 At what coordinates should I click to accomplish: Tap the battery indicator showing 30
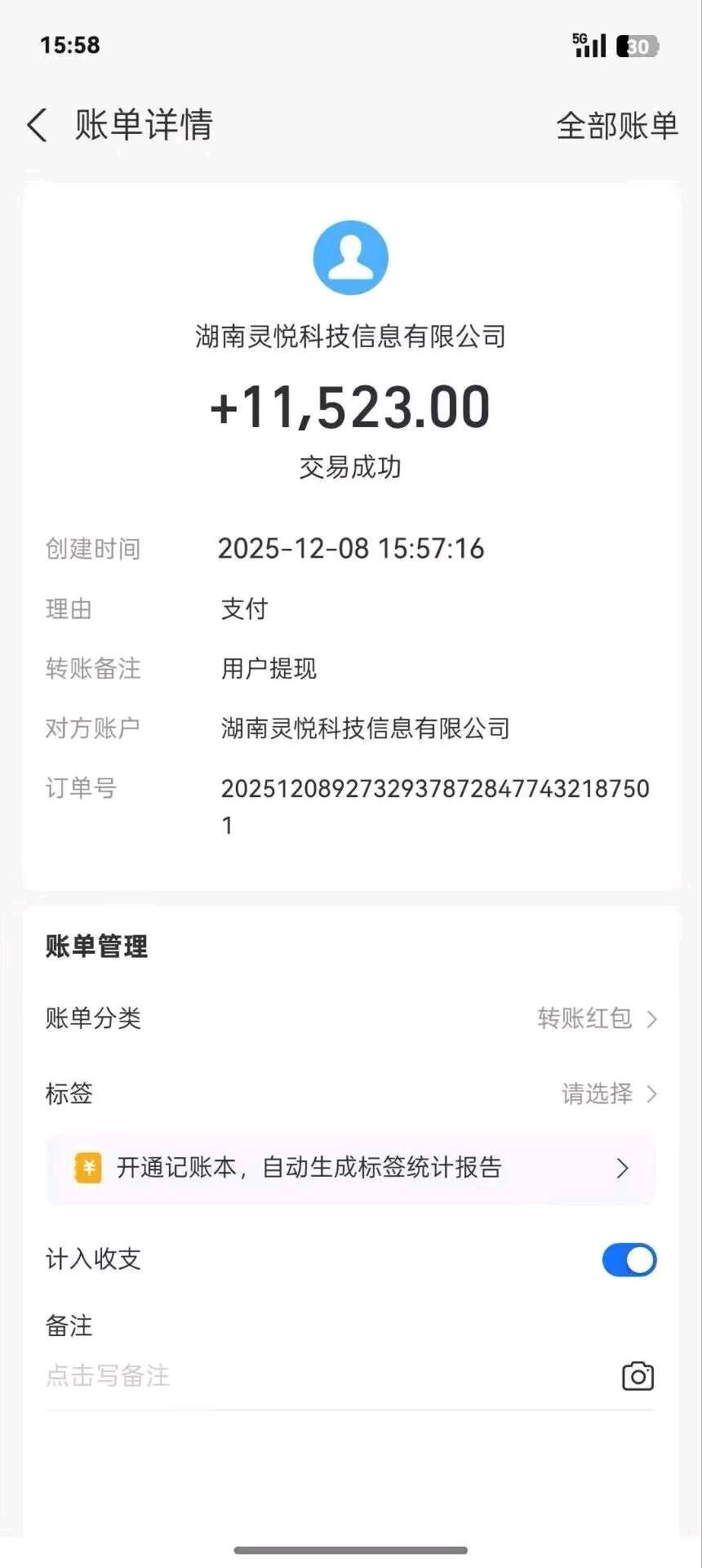click(x=637, y=47)
